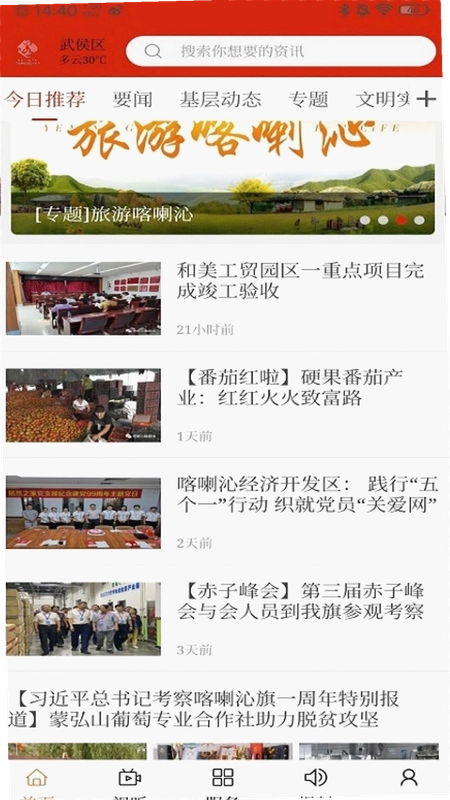Add channels with the plus icon
This screenshot has width=450, height=800.
(426, 98)
